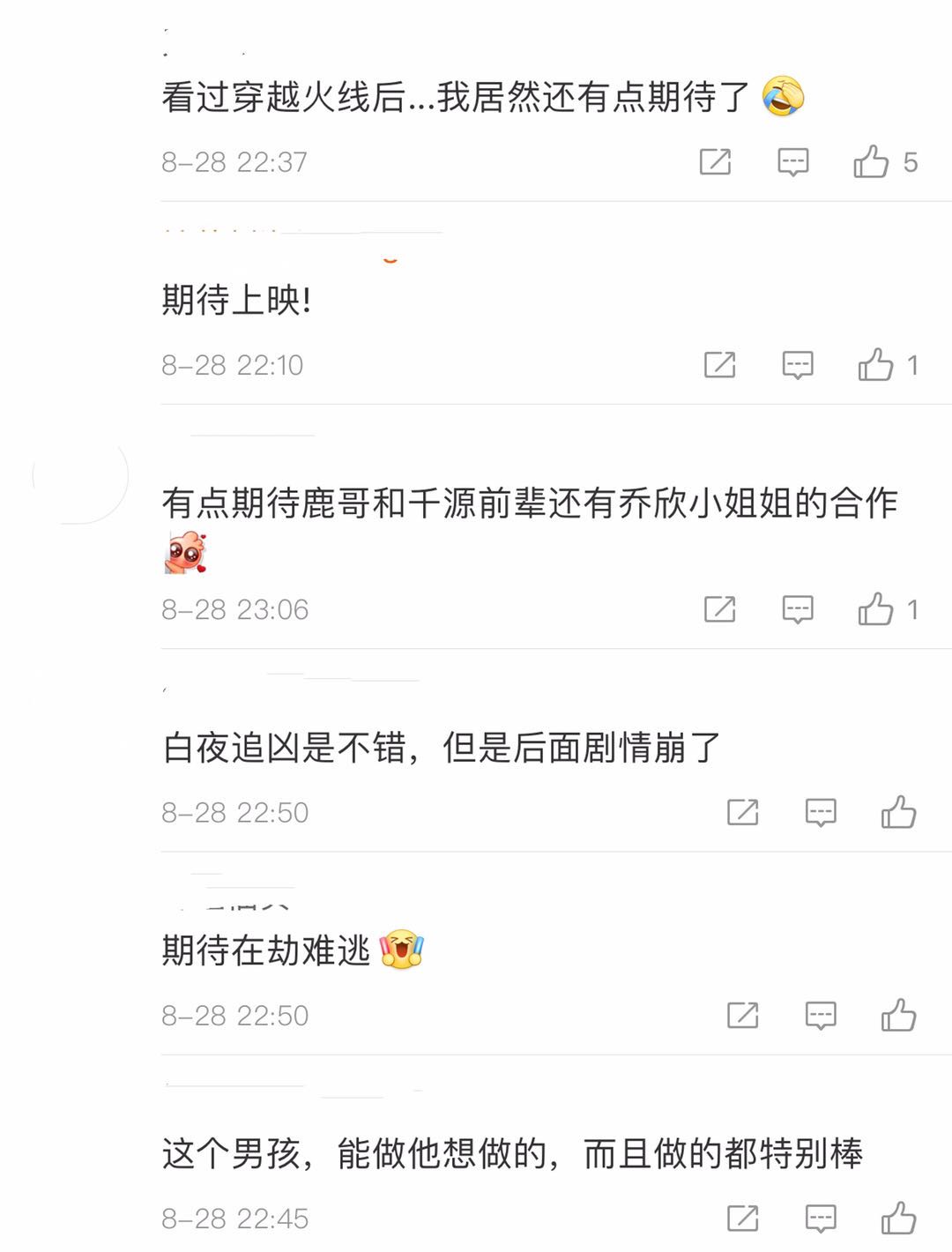Viewport: 952px width, 1252px height.
Task: Repost the 这个男孩 comment
Action: point(742,1218)
